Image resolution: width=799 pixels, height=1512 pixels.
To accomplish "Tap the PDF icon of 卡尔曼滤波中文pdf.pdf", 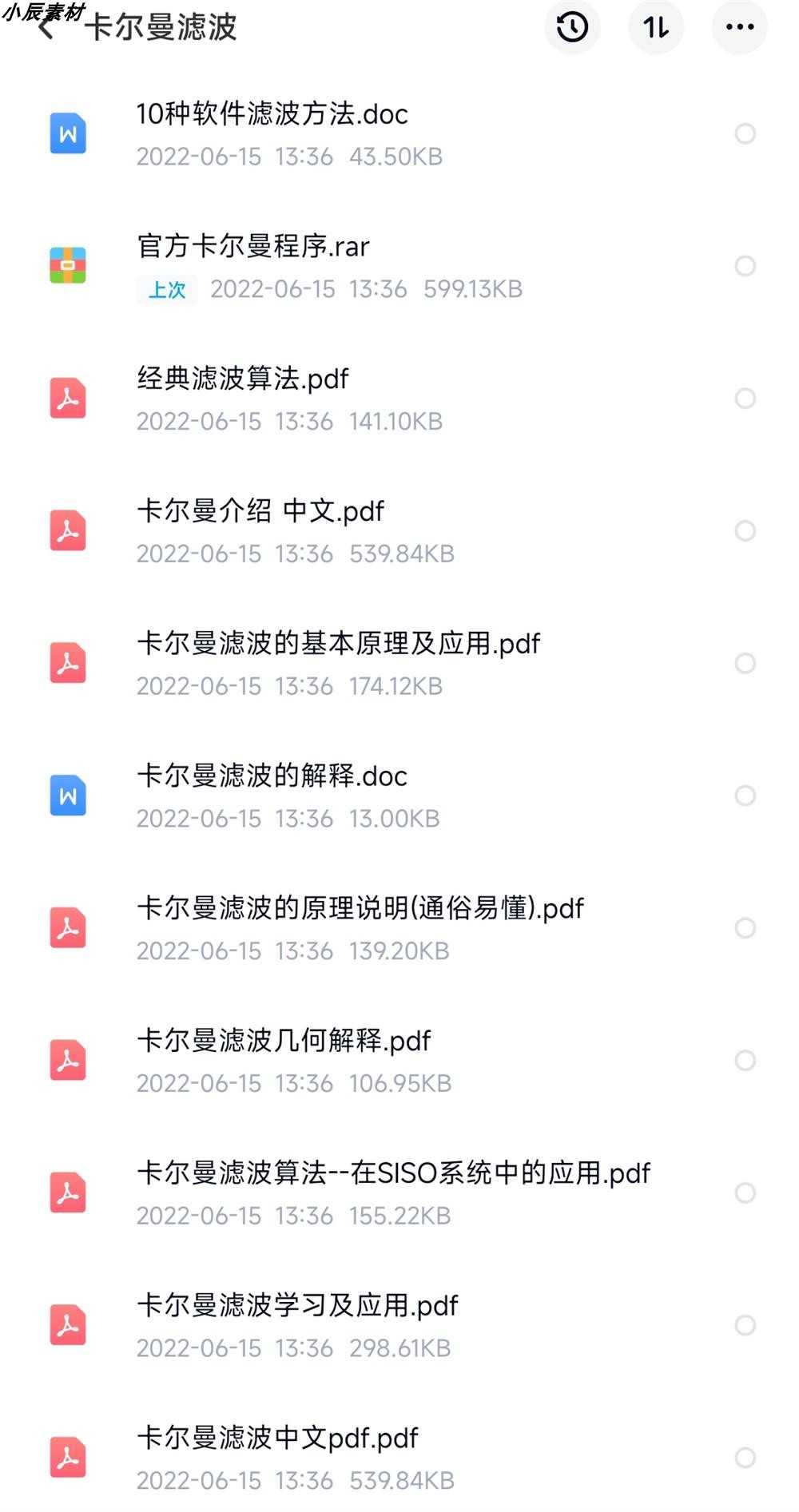I will click(69, 1457).
